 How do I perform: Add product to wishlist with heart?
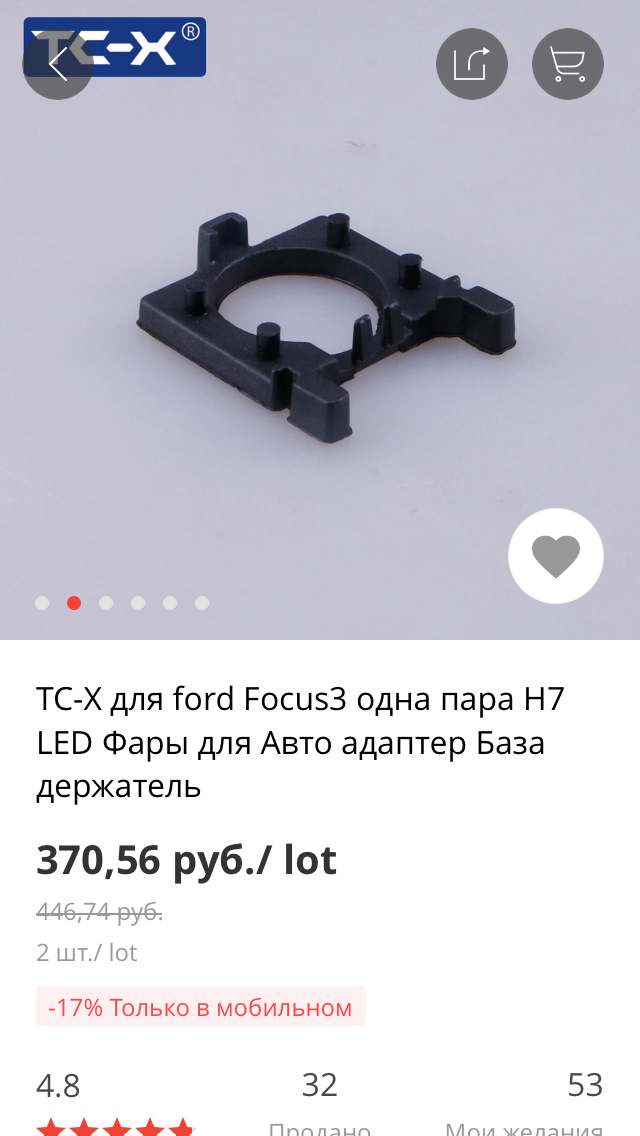tap(555, 556)
